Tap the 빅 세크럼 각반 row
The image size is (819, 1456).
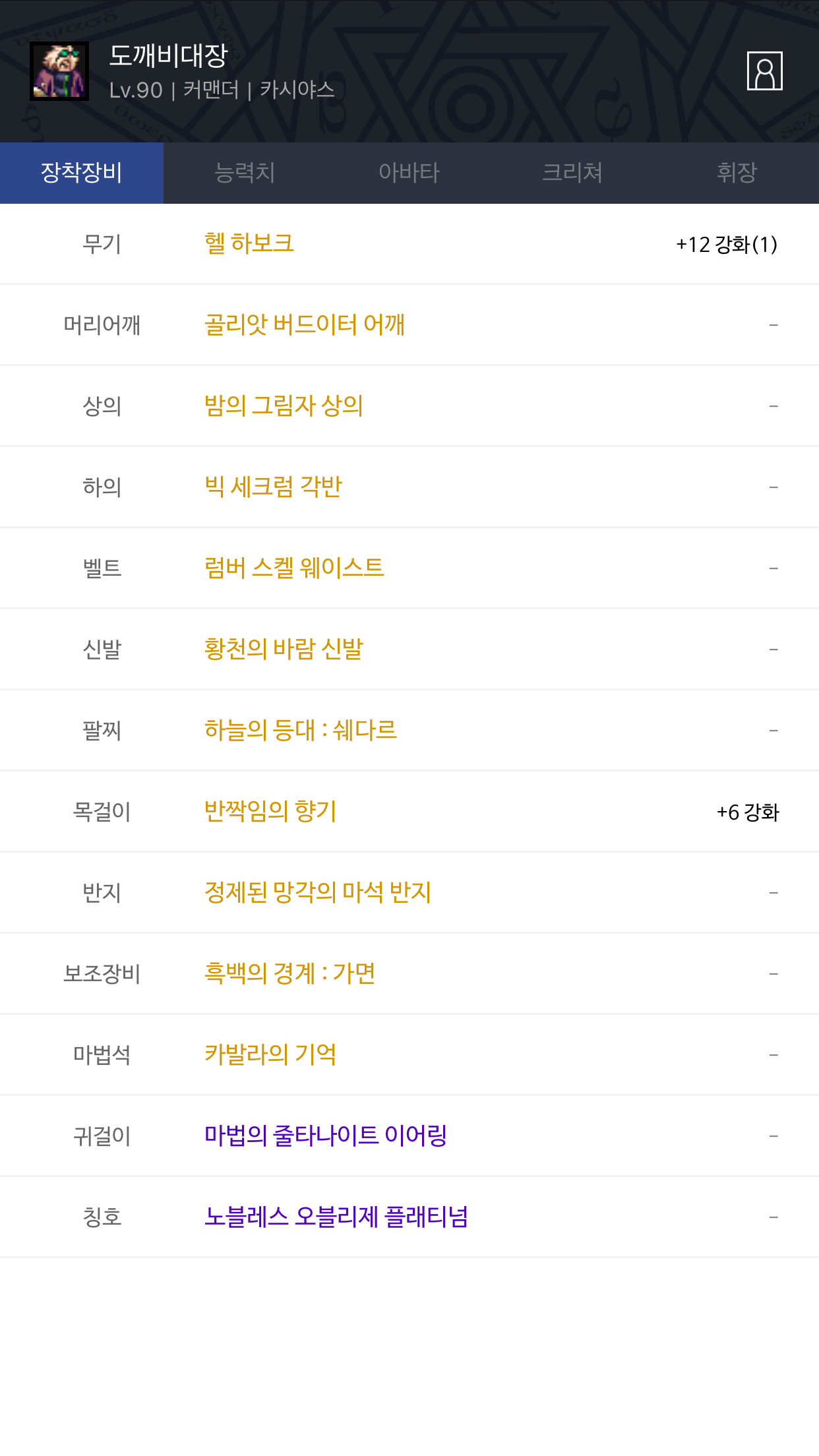273,487
